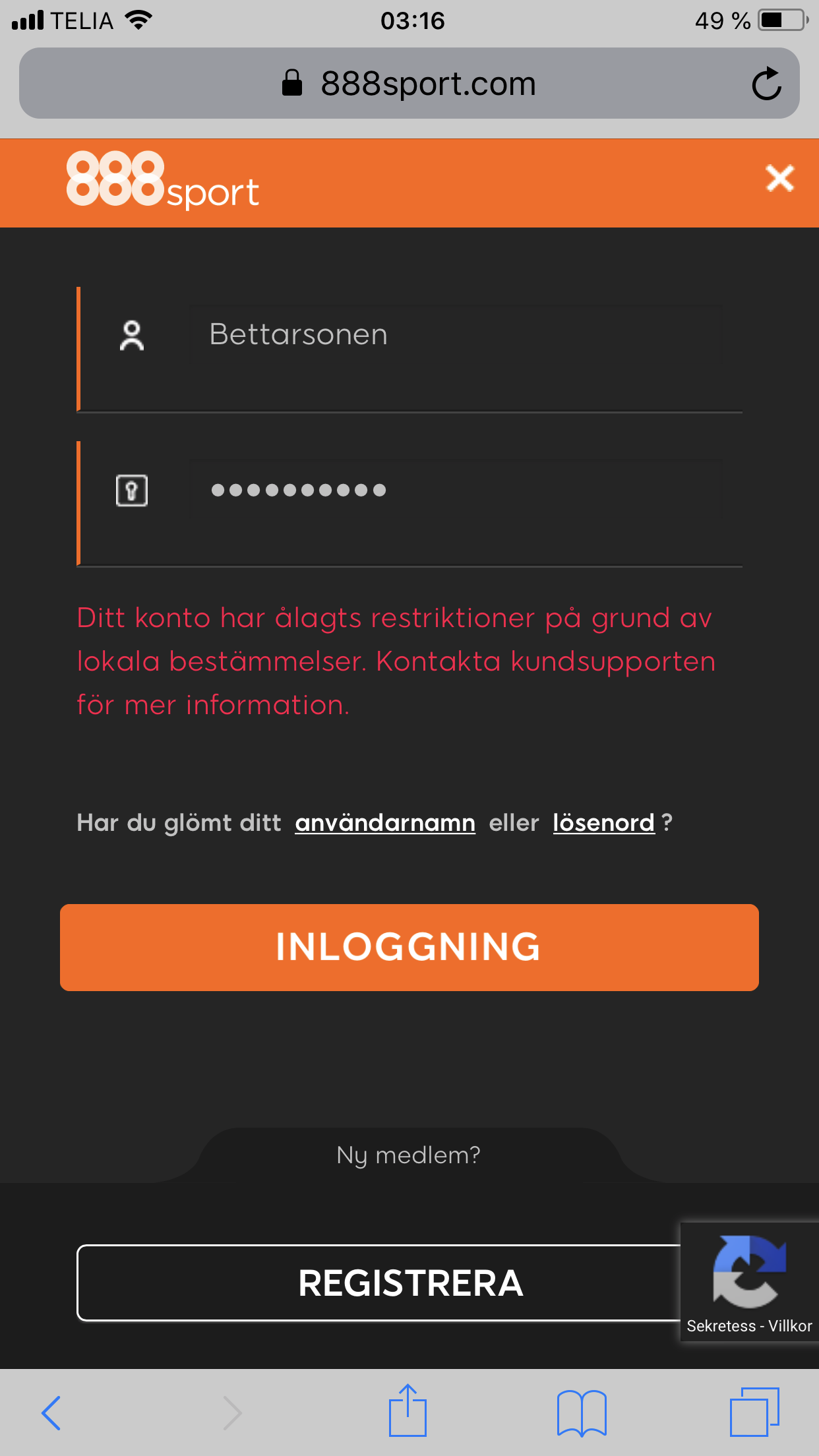Go back in Safari

[51, 1413]
